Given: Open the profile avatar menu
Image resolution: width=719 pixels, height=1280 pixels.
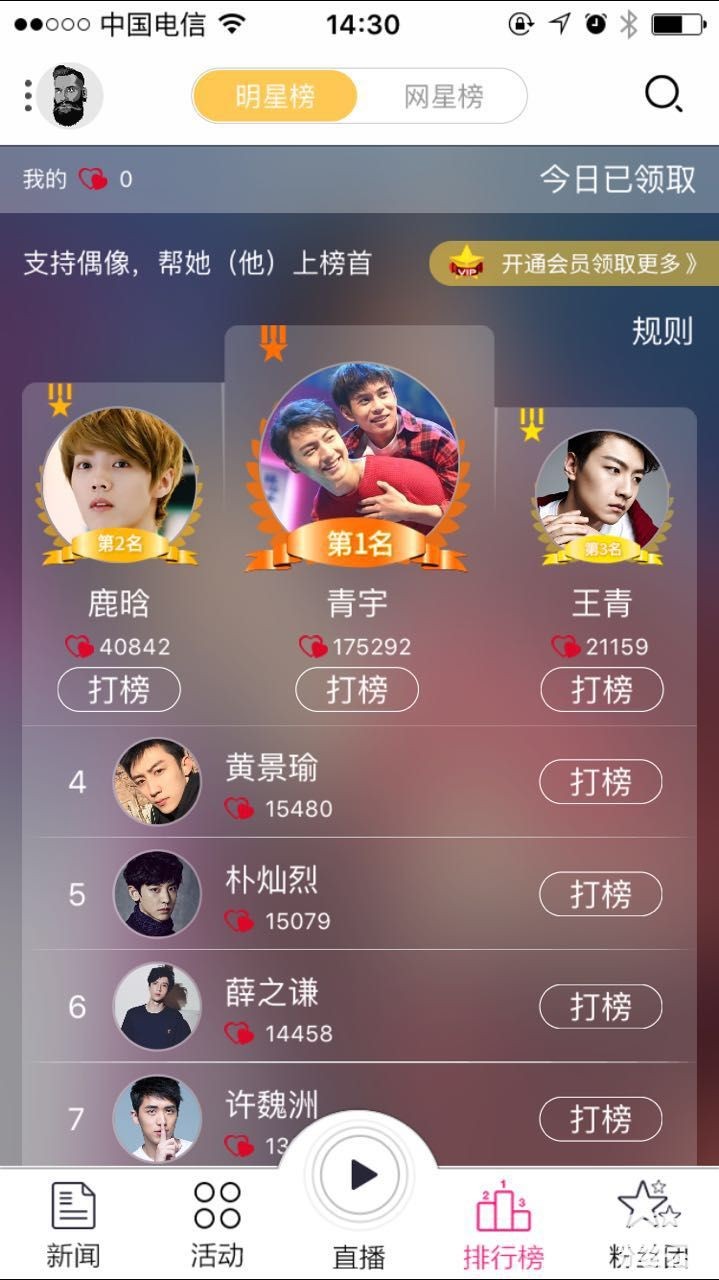Looking at the screenshot, I should point(69,96).
